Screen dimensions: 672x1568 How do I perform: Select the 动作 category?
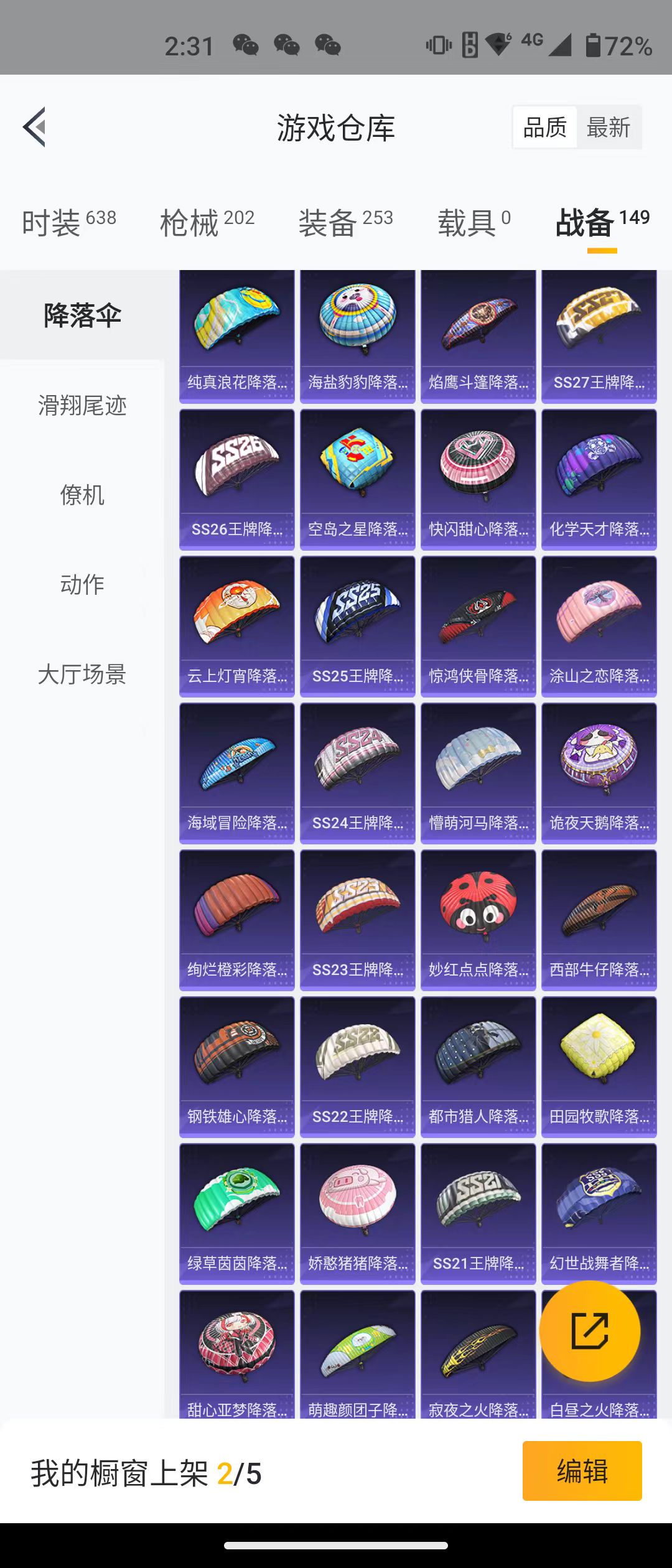coord(82,585)
